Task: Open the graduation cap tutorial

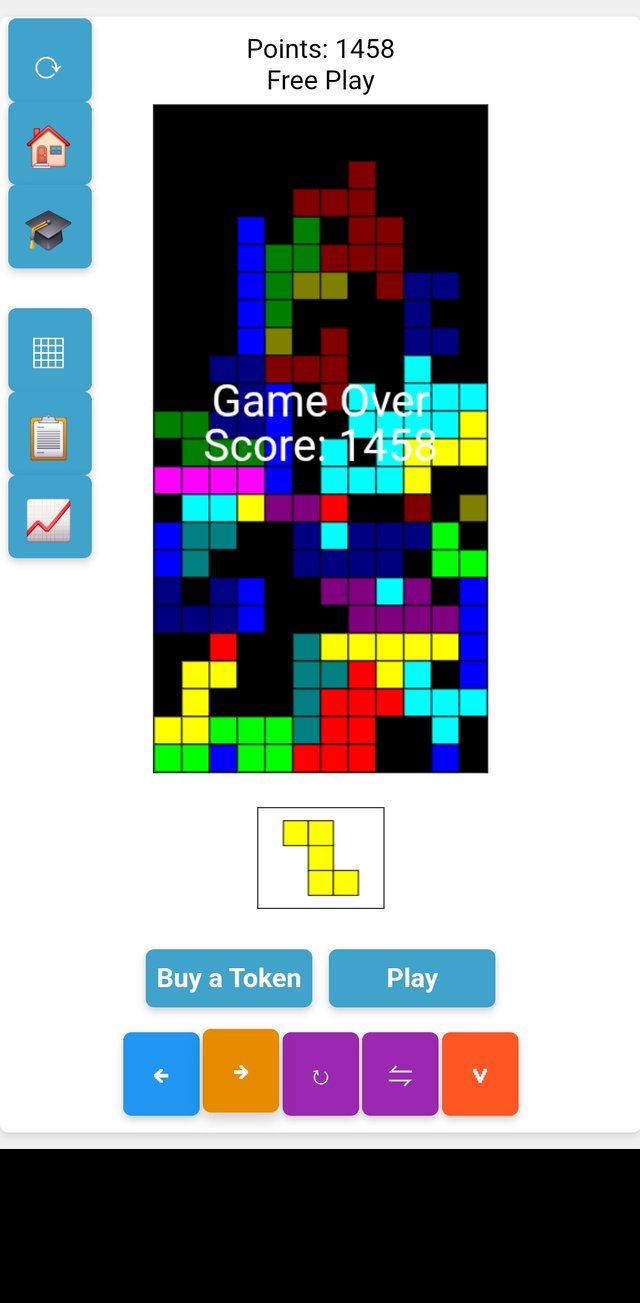Action: [x=49, y=227]
